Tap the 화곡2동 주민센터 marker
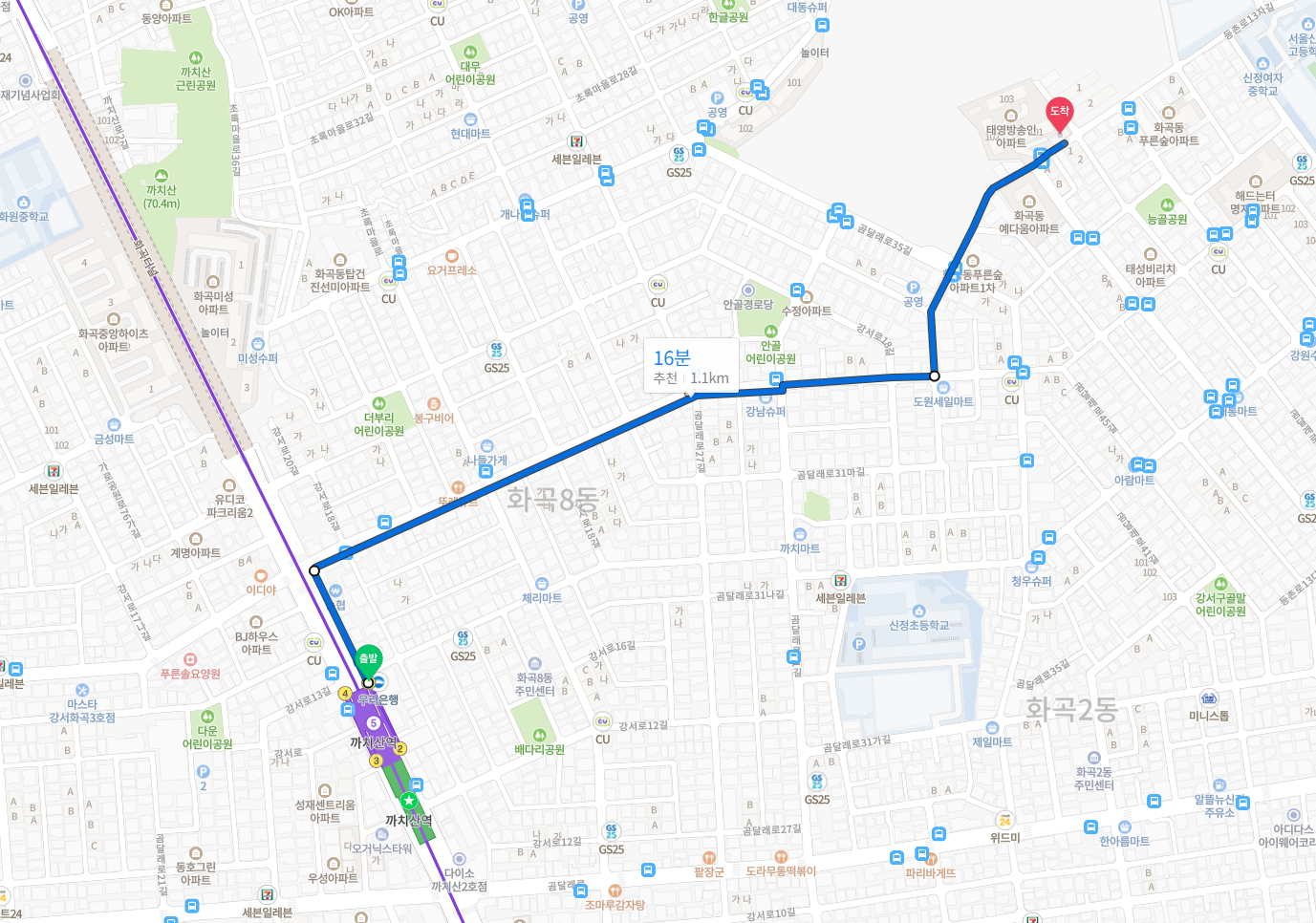The image size is (1316, 923). (1093, 758)
